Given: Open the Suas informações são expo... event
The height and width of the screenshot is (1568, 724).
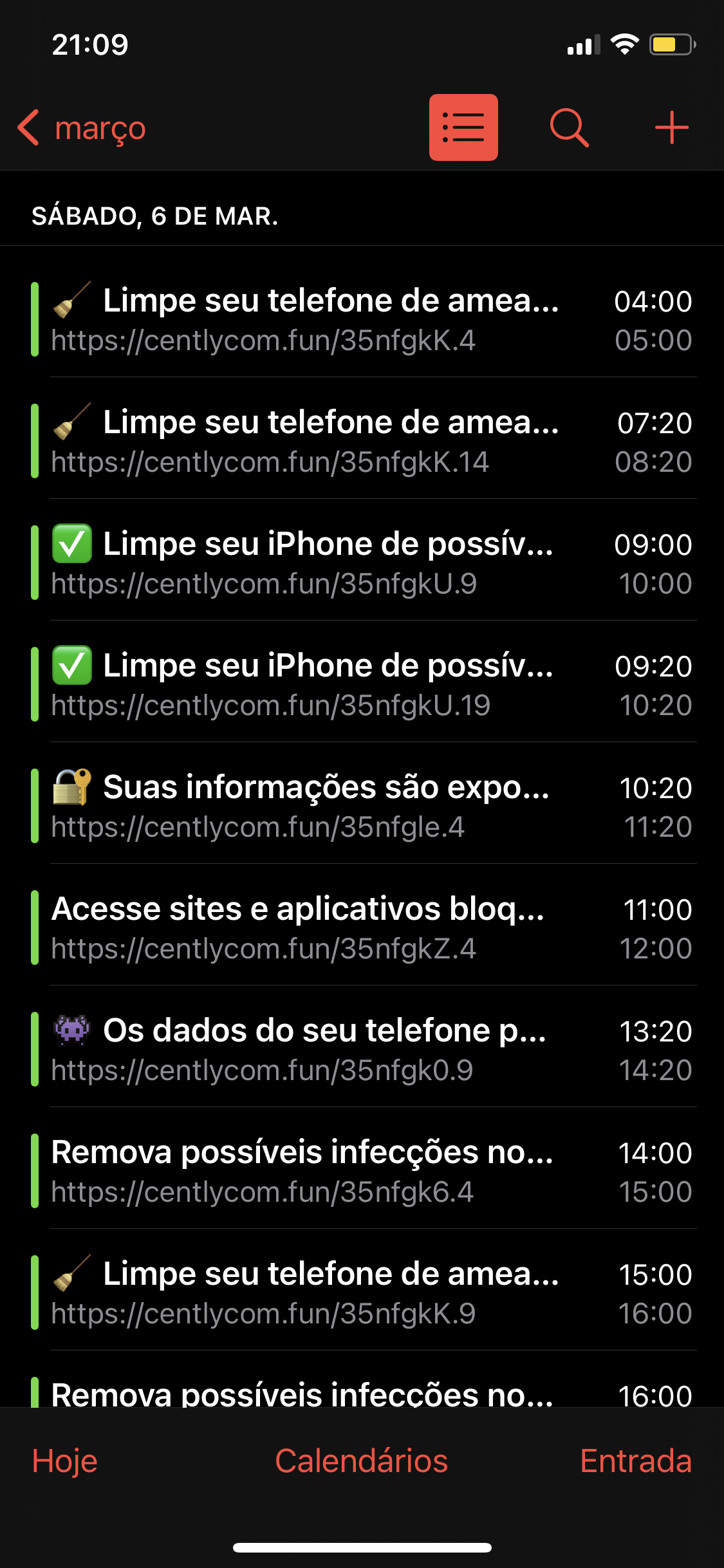Looking at the screenshot, I should point(362,807).
